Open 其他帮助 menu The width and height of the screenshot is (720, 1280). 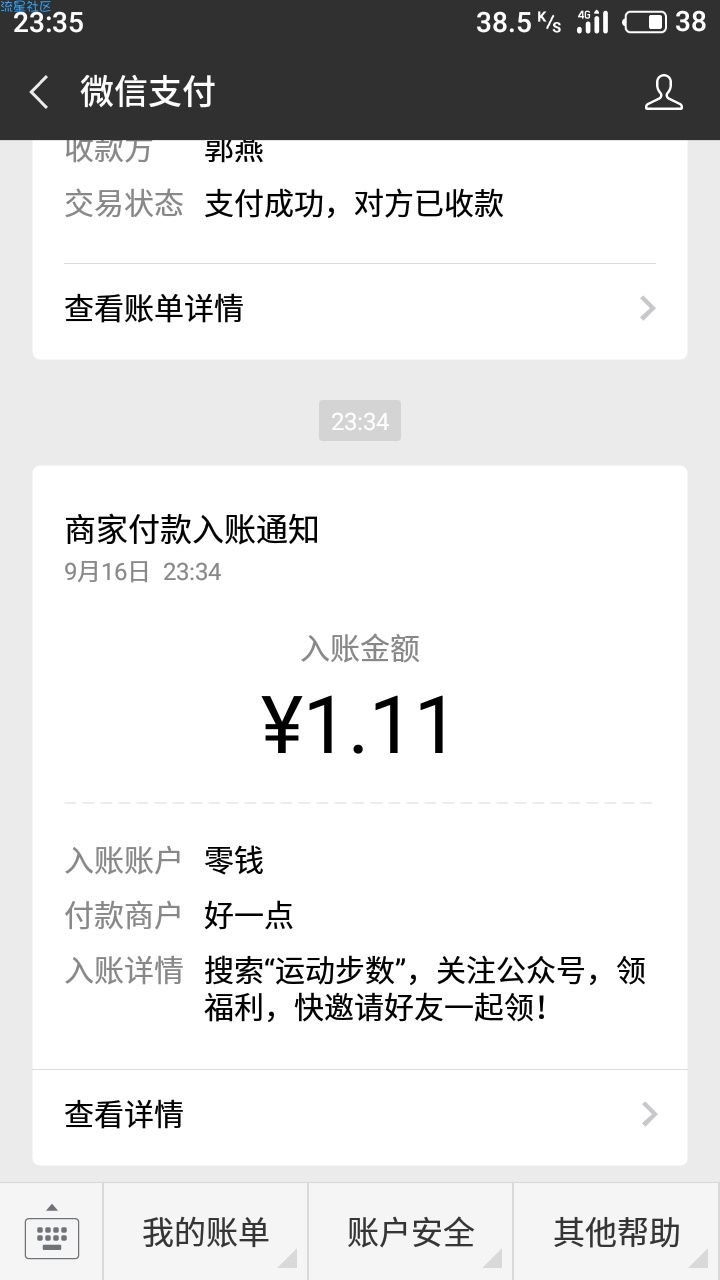[617, 1232]
